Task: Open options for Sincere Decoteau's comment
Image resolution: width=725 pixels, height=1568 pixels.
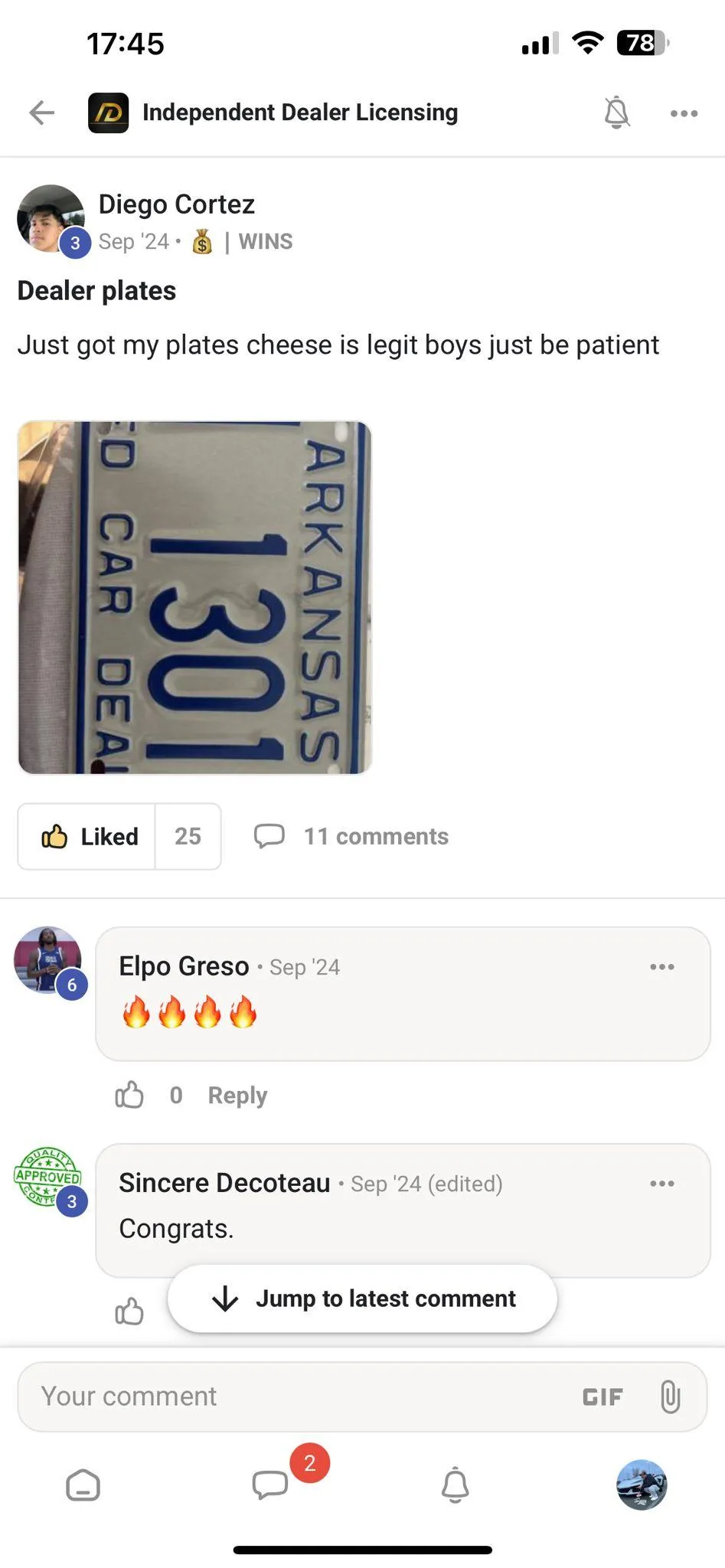Action: [662, 1184]
